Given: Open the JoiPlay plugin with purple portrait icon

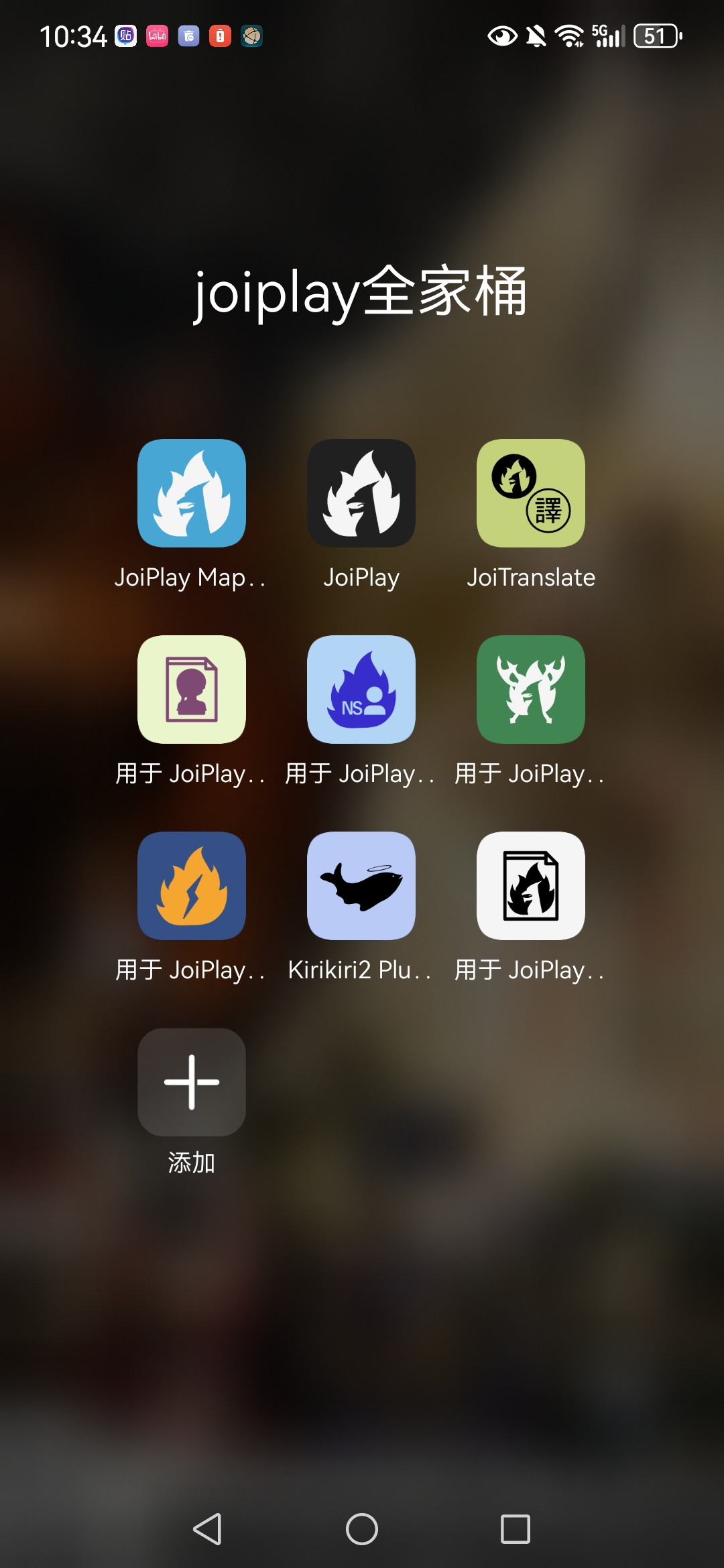Looking at the screenshot, I should [x=192, y=690].
